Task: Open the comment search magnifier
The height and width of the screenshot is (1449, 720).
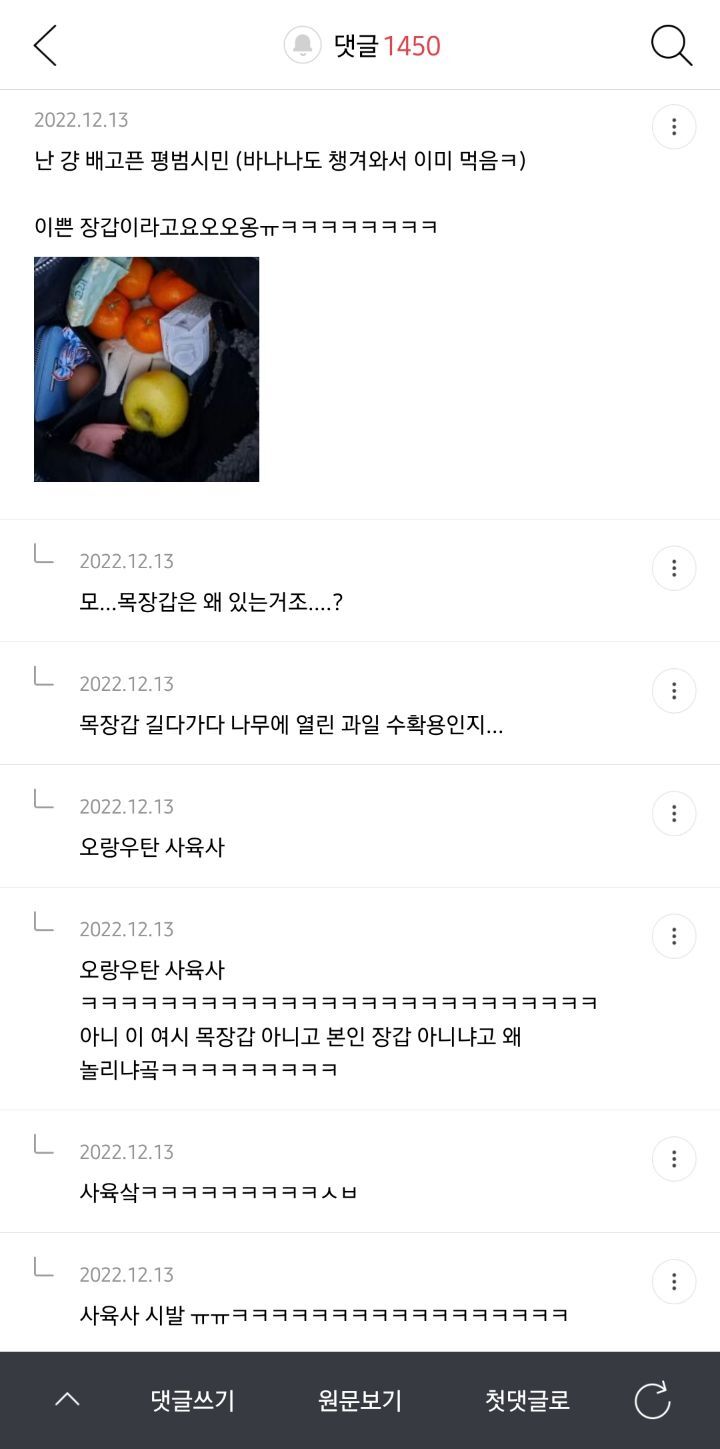Action: pyautogui.click(x=671, y=46)
